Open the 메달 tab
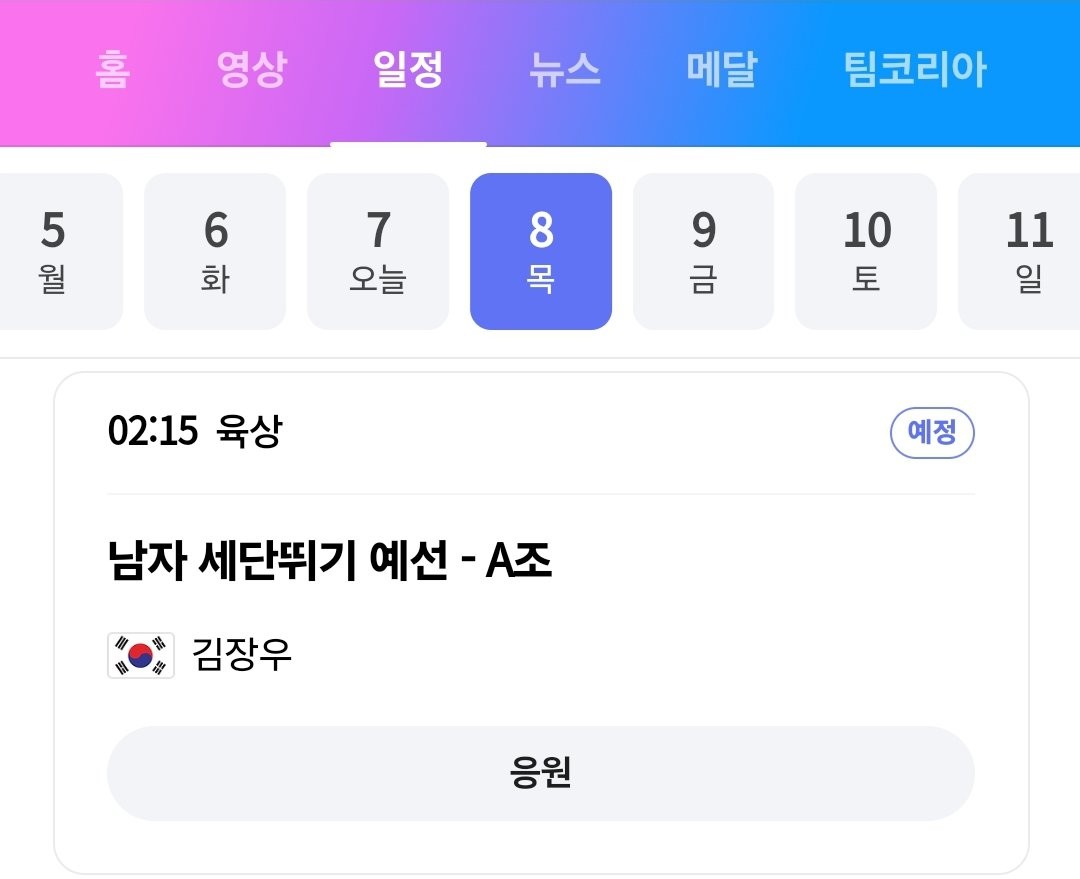The image size is (1080, 879). click(721, 70)
